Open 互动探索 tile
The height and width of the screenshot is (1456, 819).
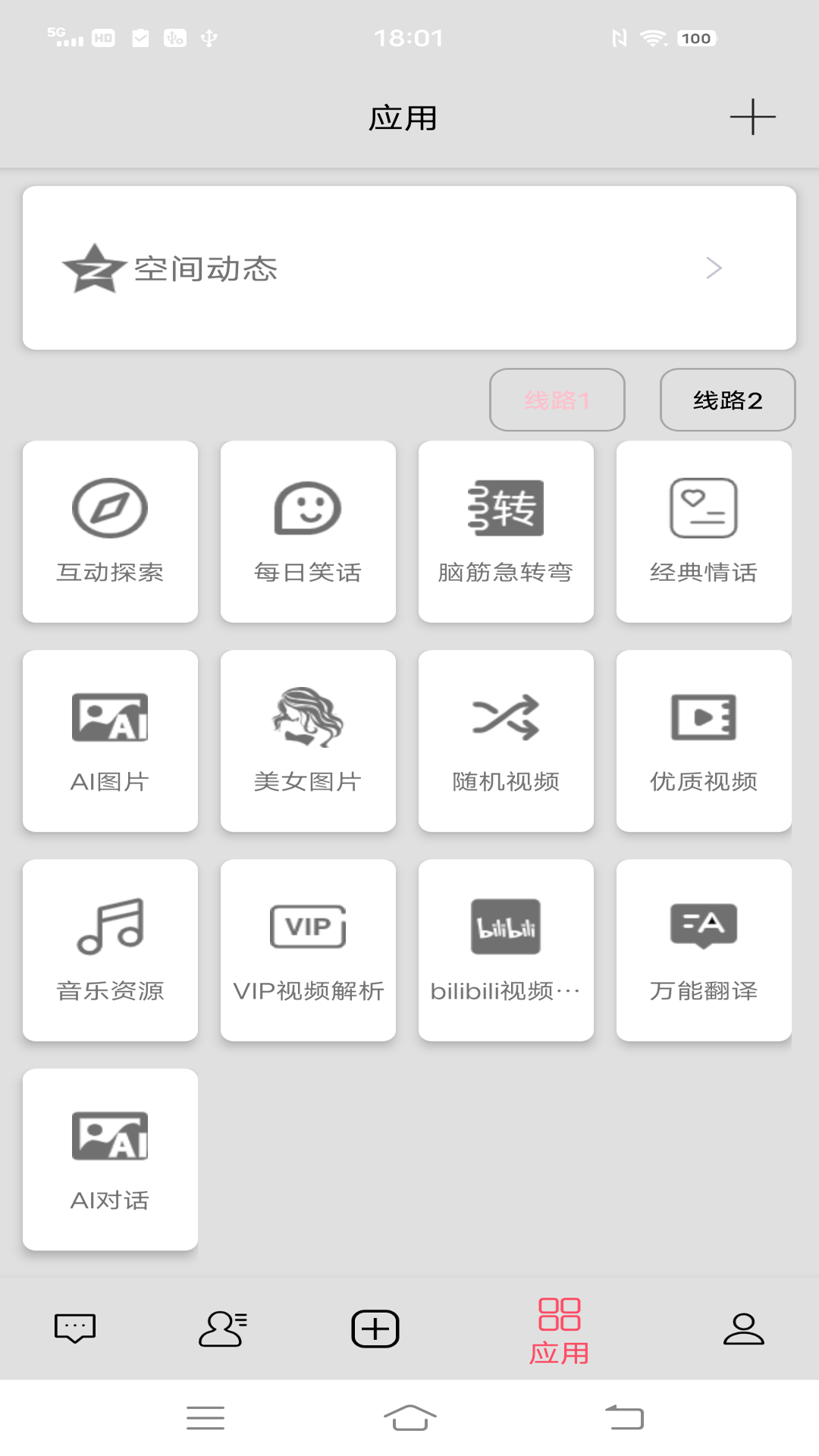click(x=110, y=532)
